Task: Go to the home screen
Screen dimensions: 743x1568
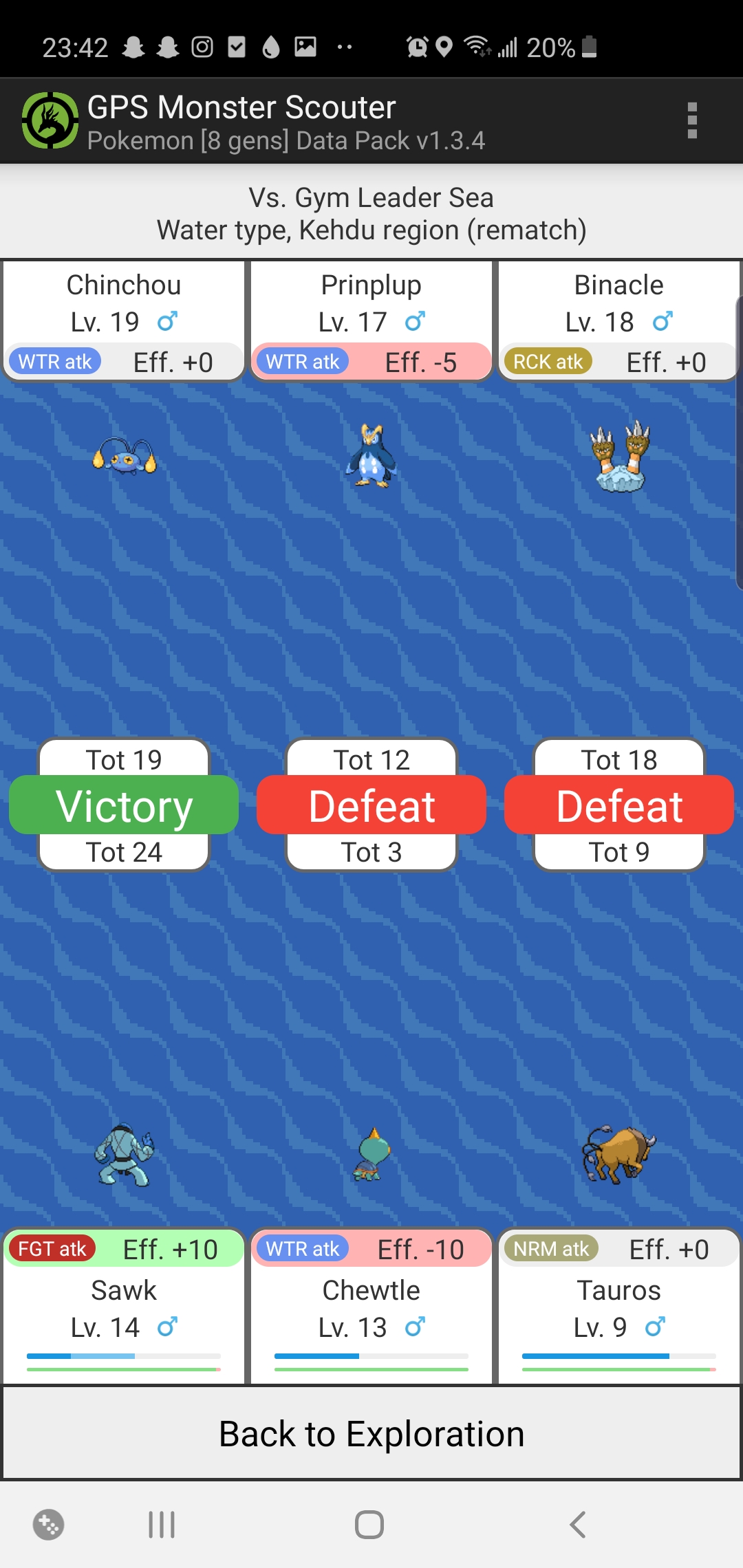Action: coord(369,1525)
